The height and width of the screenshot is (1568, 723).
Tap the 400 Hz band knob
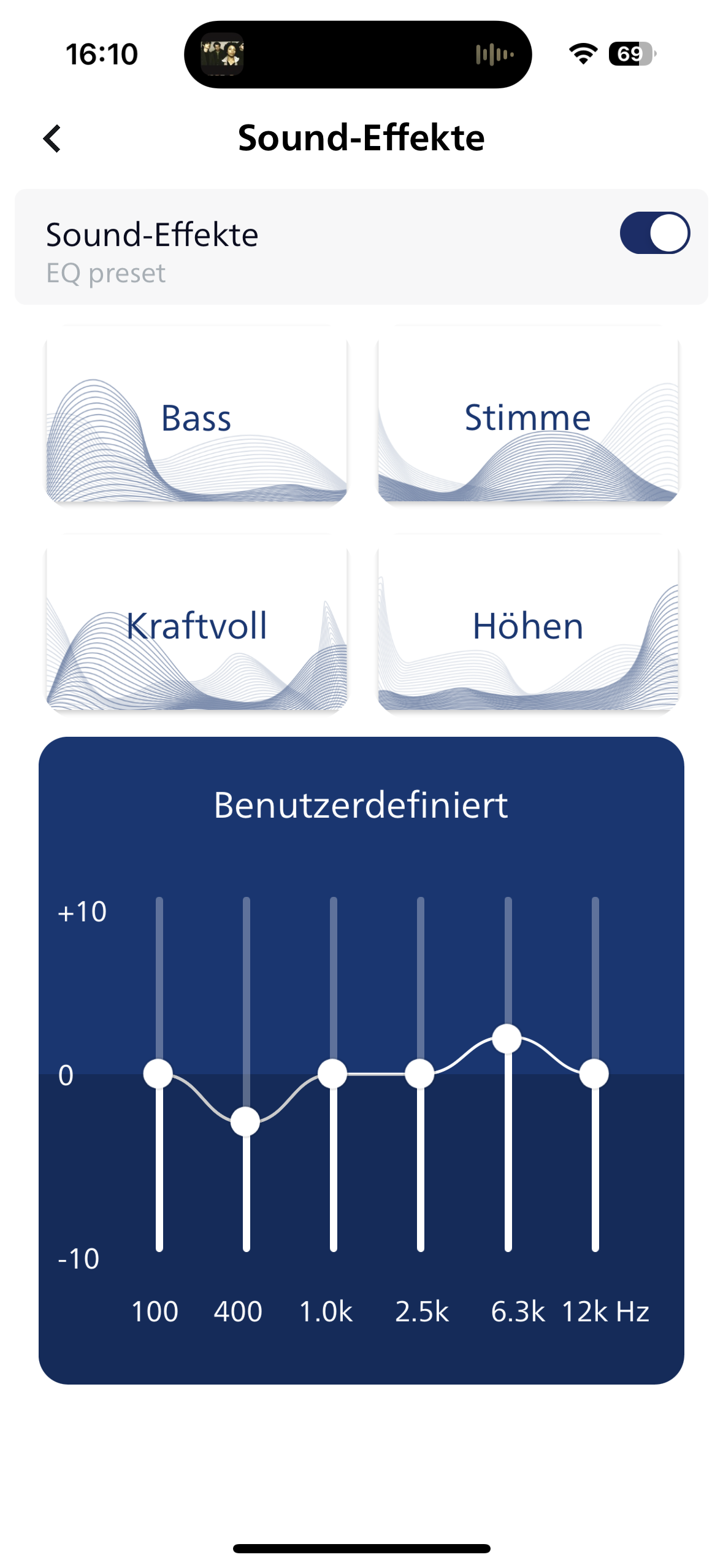(x=245, y=1121)
